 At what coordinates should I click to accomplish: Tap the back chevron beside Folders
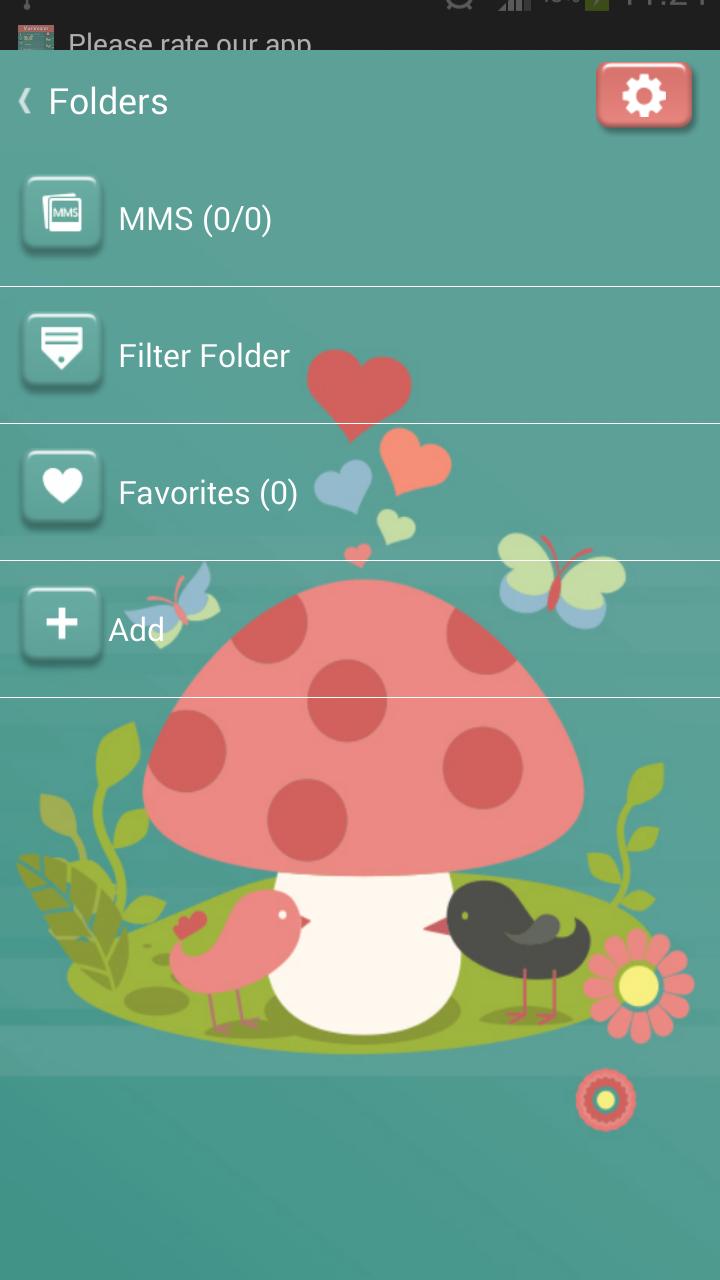[x=22, y=100]
